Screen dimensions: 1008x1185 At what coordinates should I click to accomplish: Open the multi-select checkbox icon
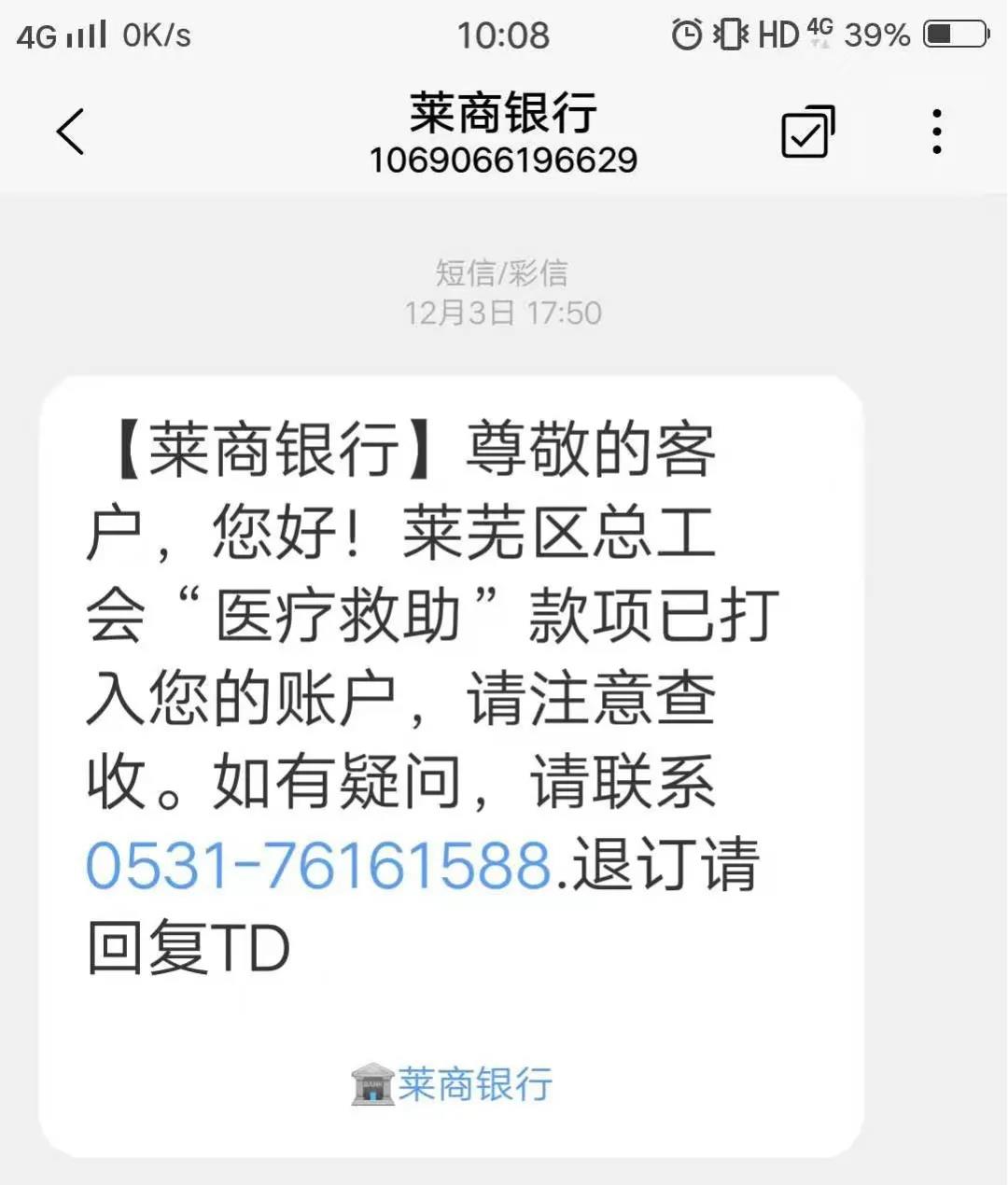coord(807,132)
